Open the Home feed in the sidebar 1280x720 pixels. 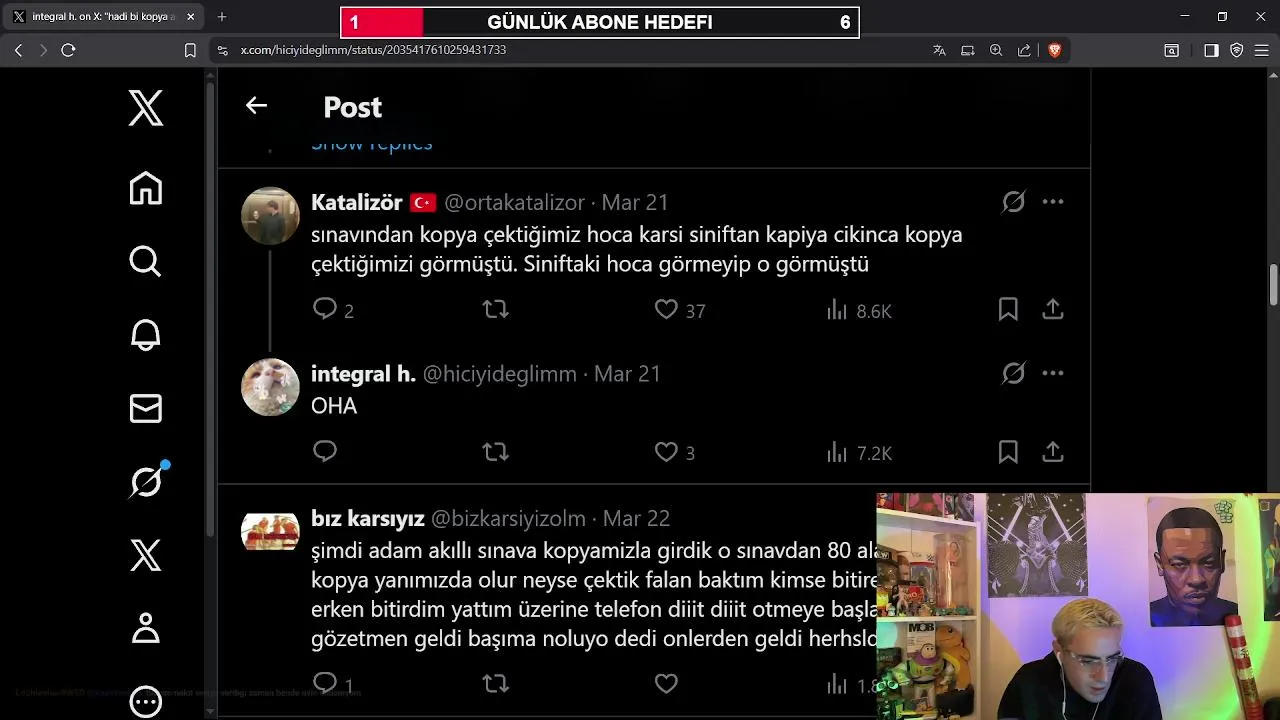coord(146,188)
